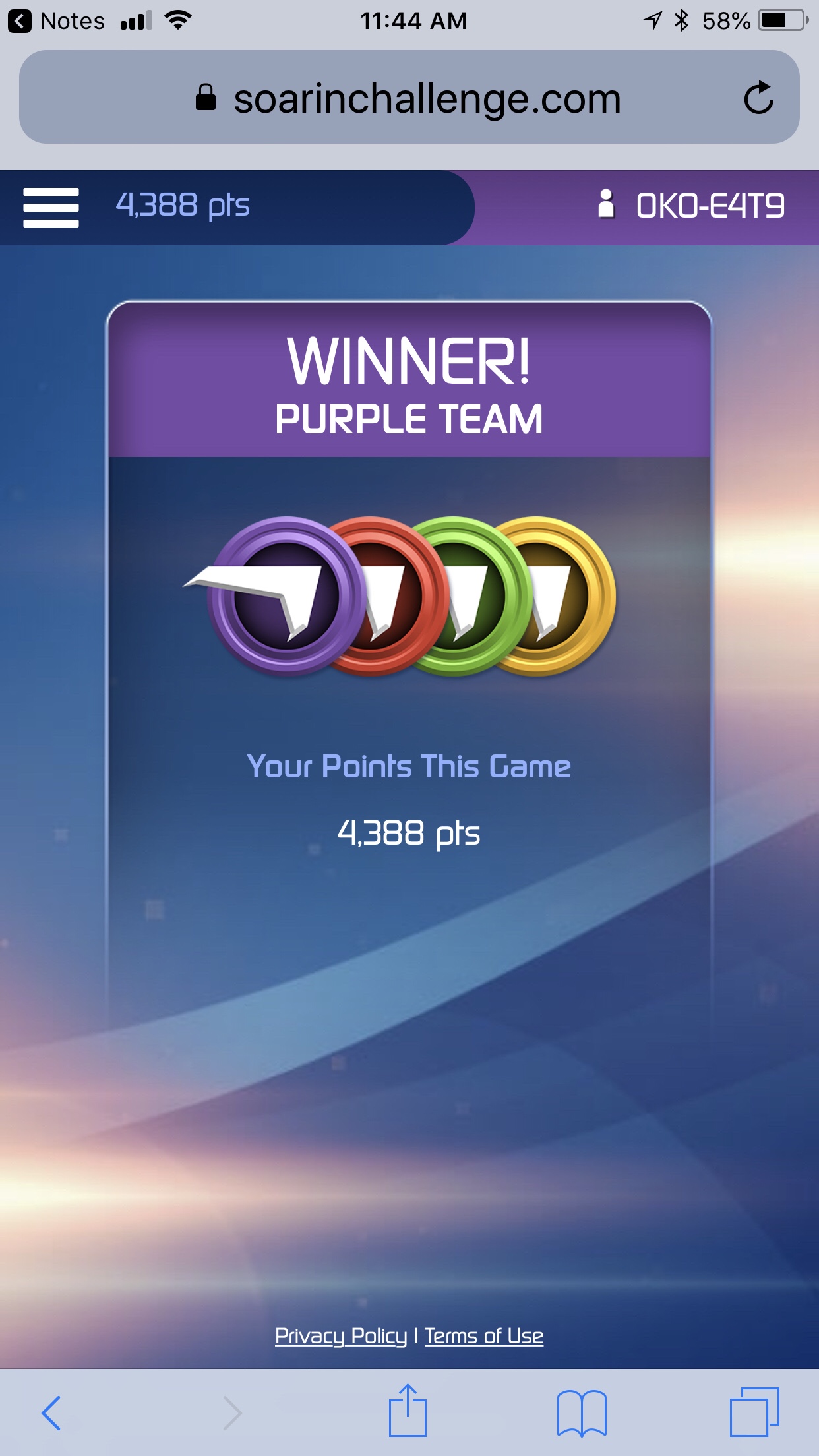
Task: Show all open Safari tabs
Action: 754,1412
